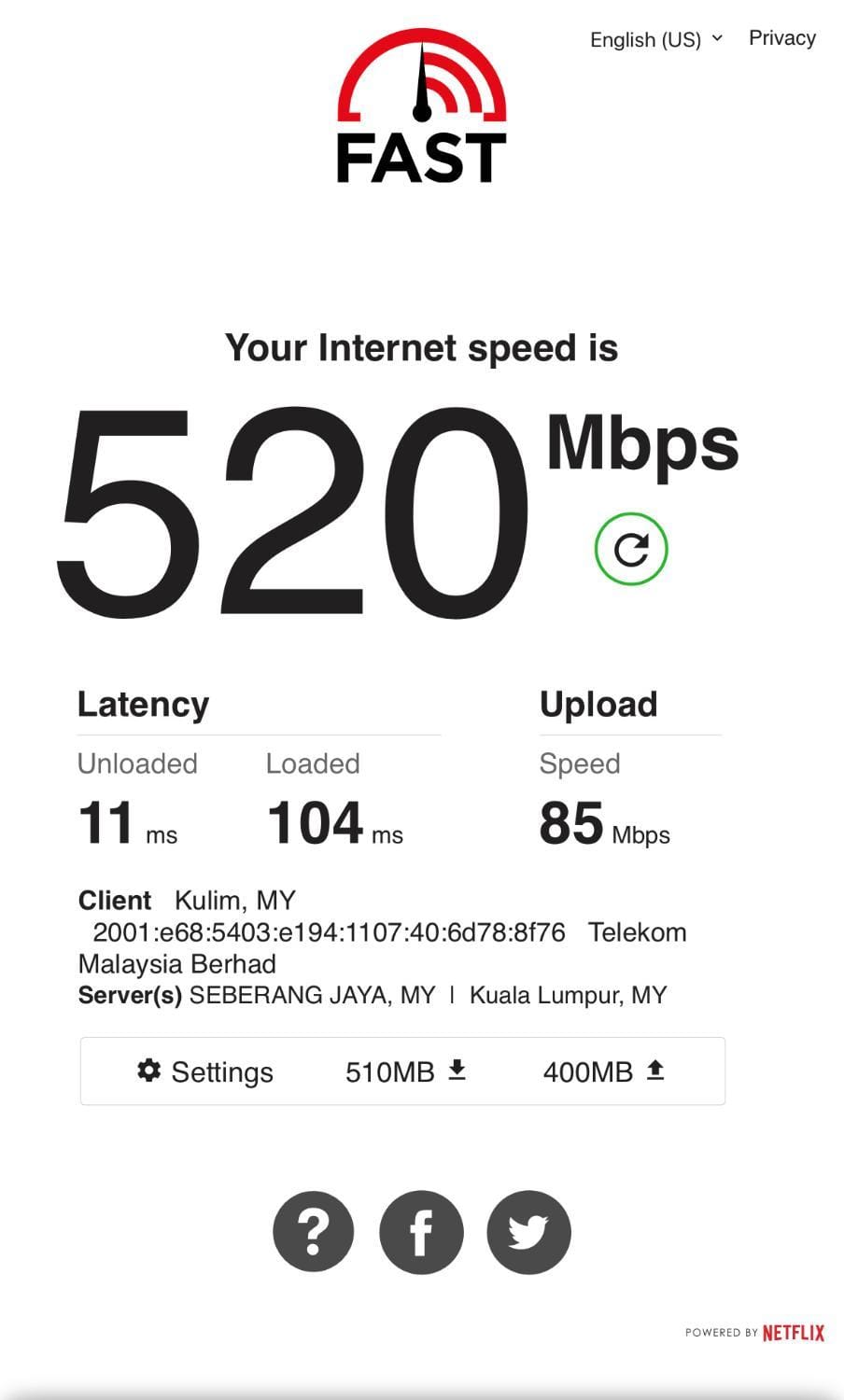Open the Settings option
The height and width of the screenshot is (1400, 844).
(205, 1071)
